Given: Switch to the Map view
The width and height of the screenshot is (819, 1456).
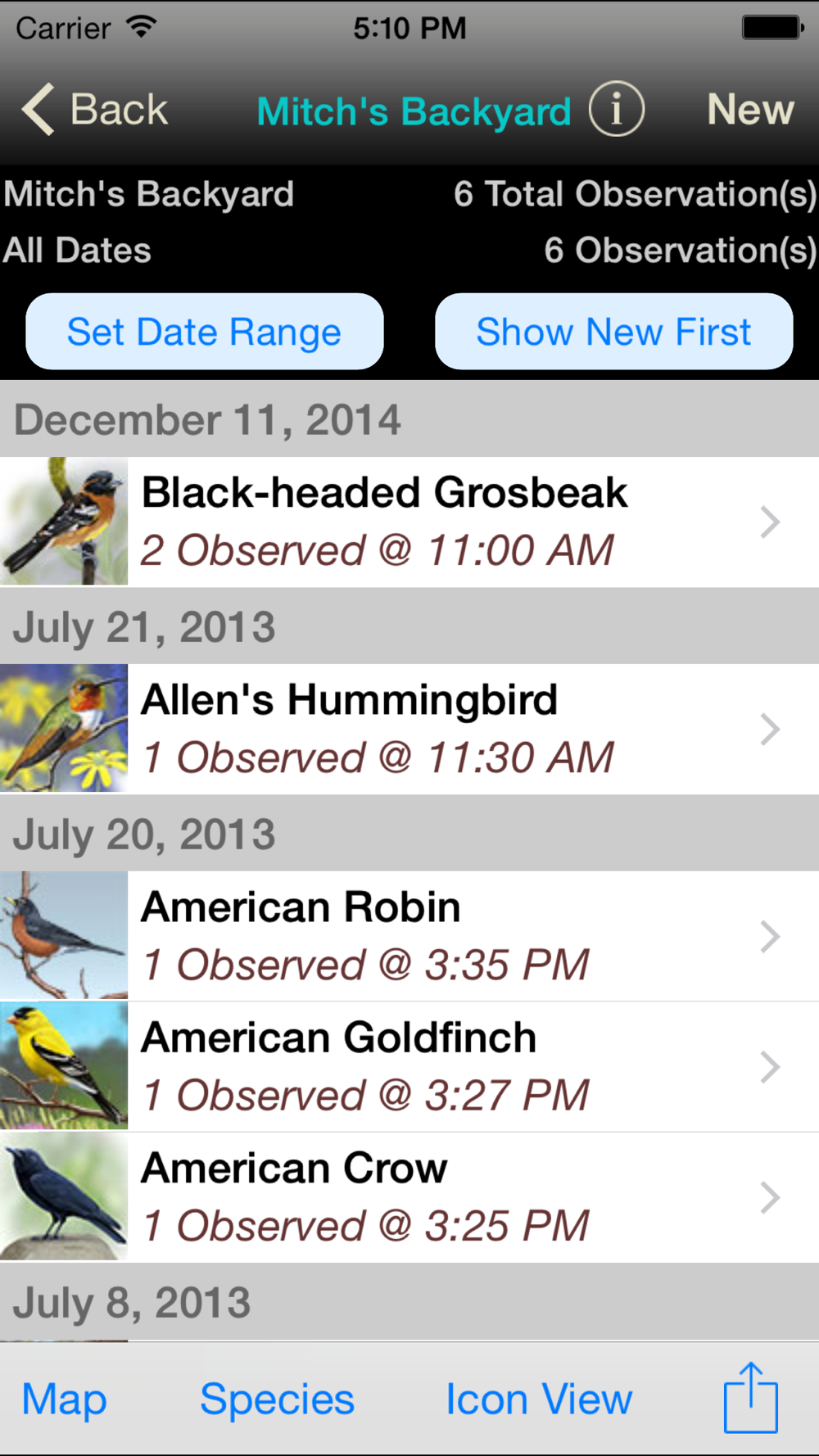Looking at the screenshot, I should click(65, 1399).
